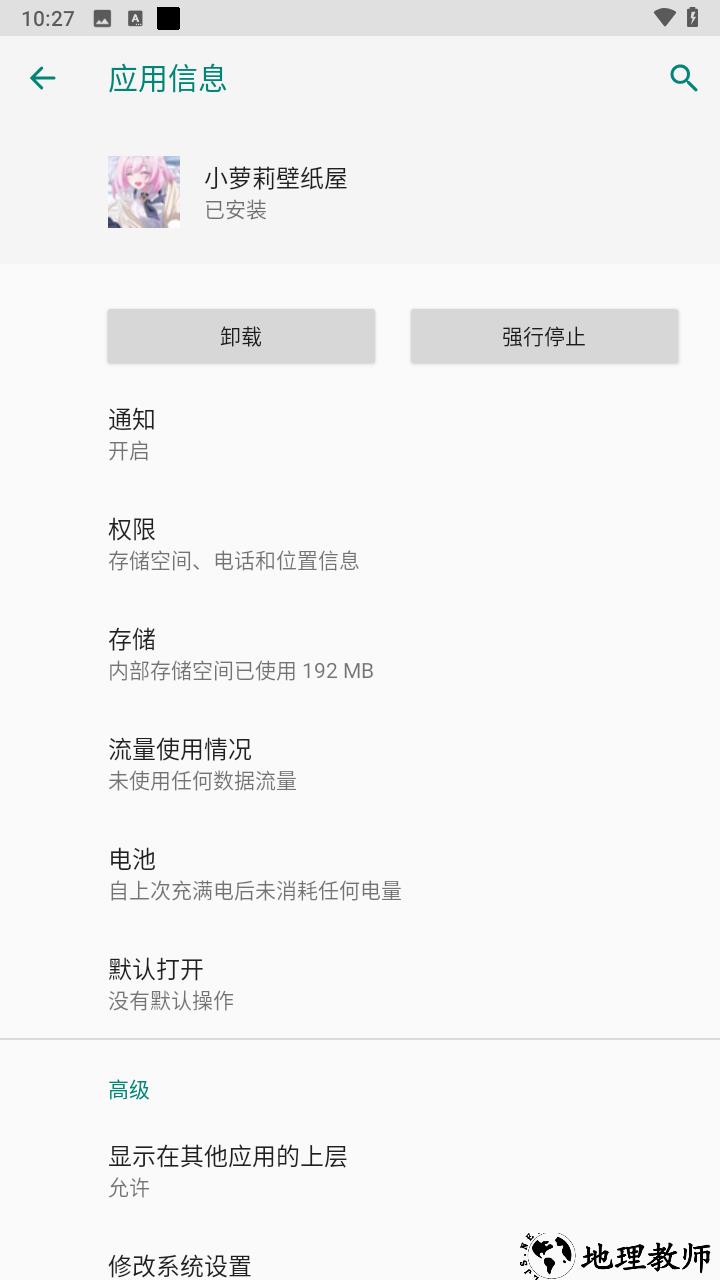
Task: Force stop the app with 强行停止
Action: [x=544, y=336]
